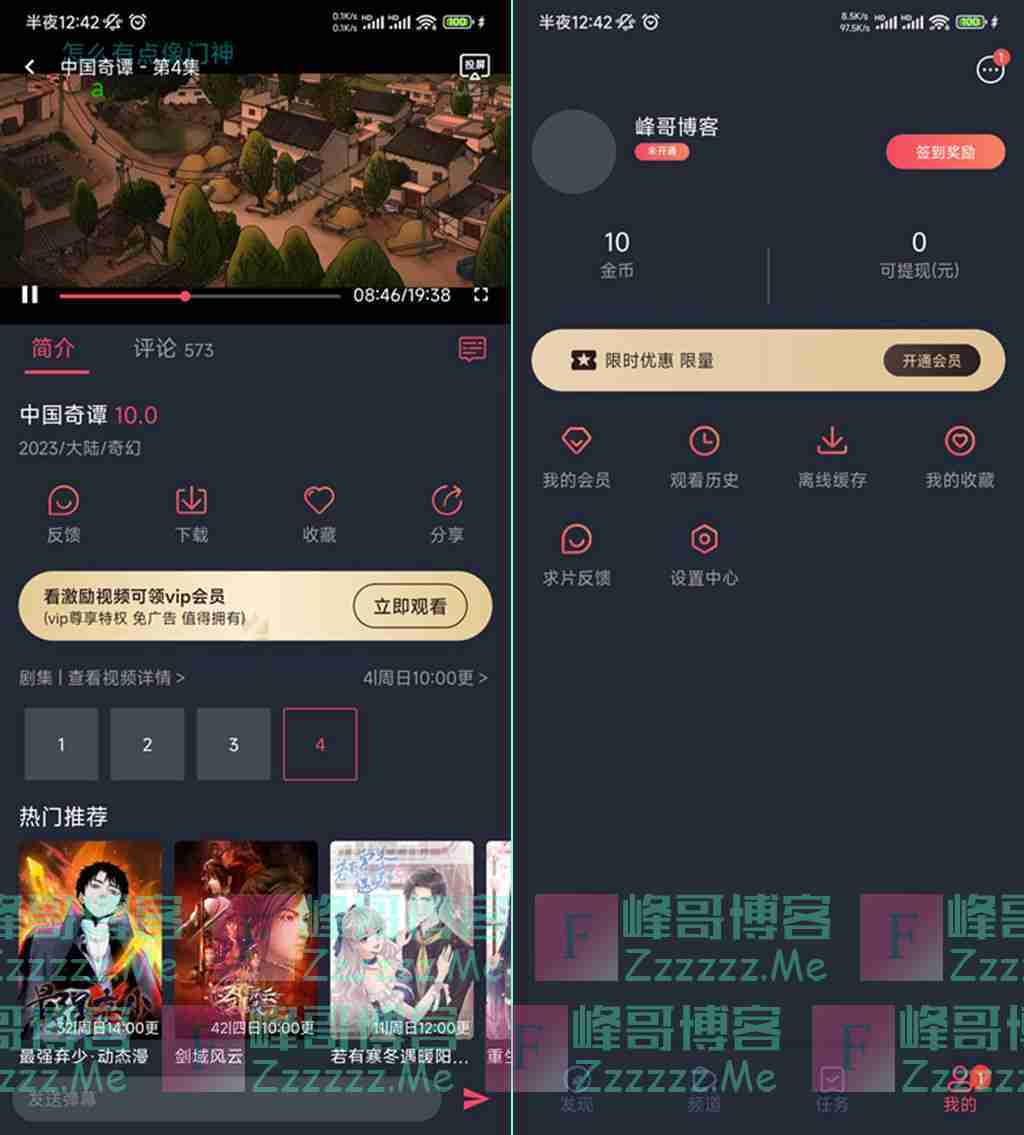Tap the 立即观看 button
This screenshot has width=1024, height=1135.
point(410,606)
